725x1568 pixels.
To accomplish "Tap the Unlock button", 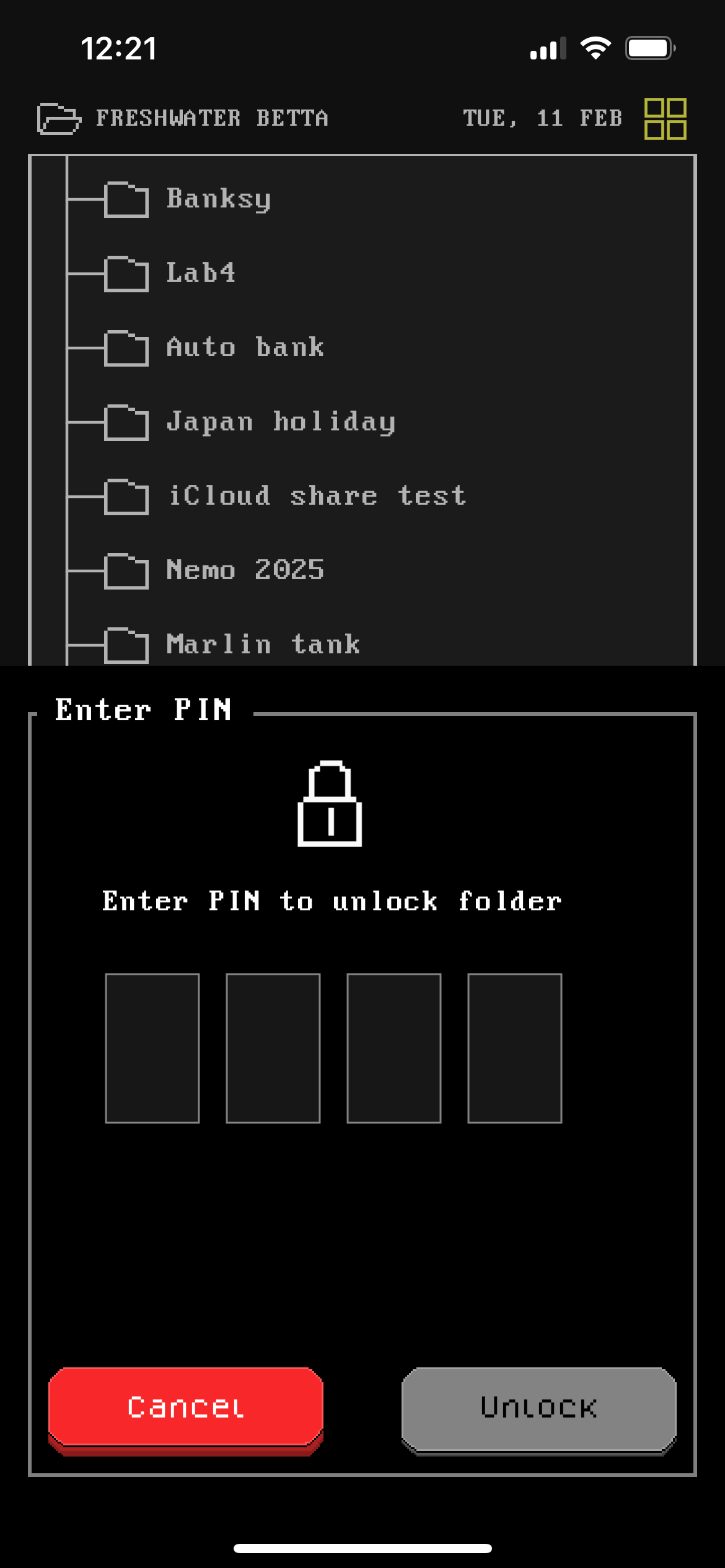I will click(x=538, y=1407).
